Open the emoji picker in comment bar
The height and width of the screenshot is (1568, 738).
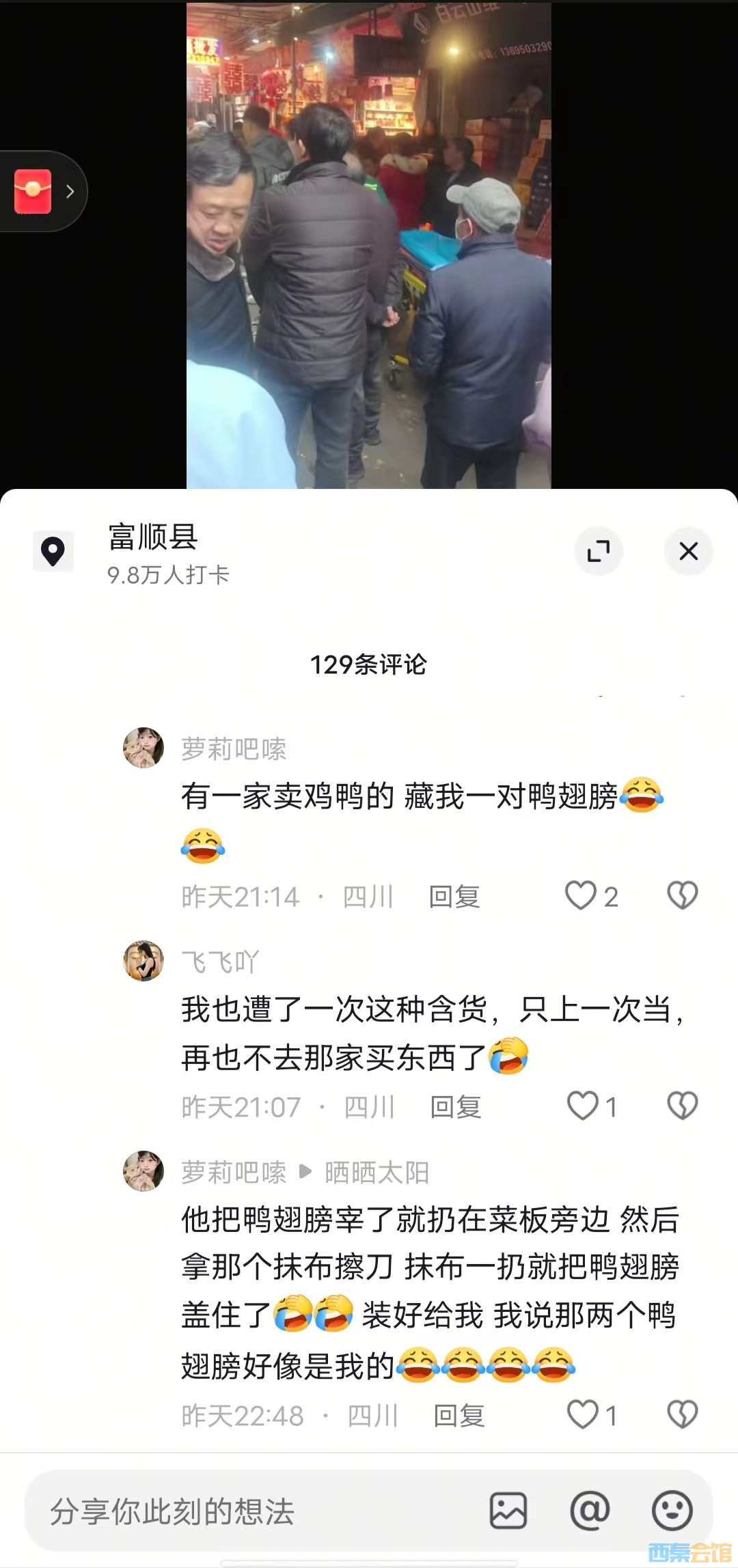coord(672,1511)
